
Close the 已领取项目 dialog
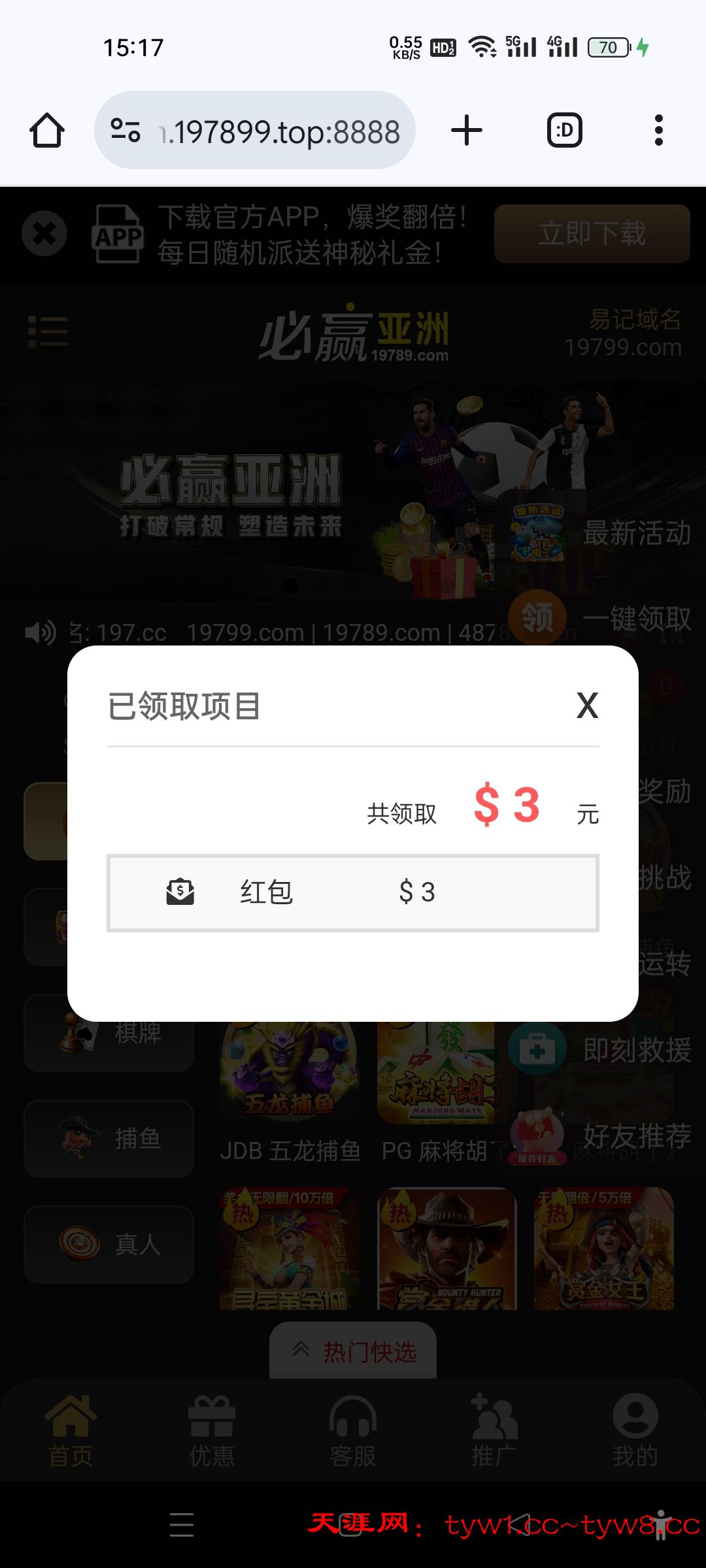pyautogui.click(x=587, y=706)
